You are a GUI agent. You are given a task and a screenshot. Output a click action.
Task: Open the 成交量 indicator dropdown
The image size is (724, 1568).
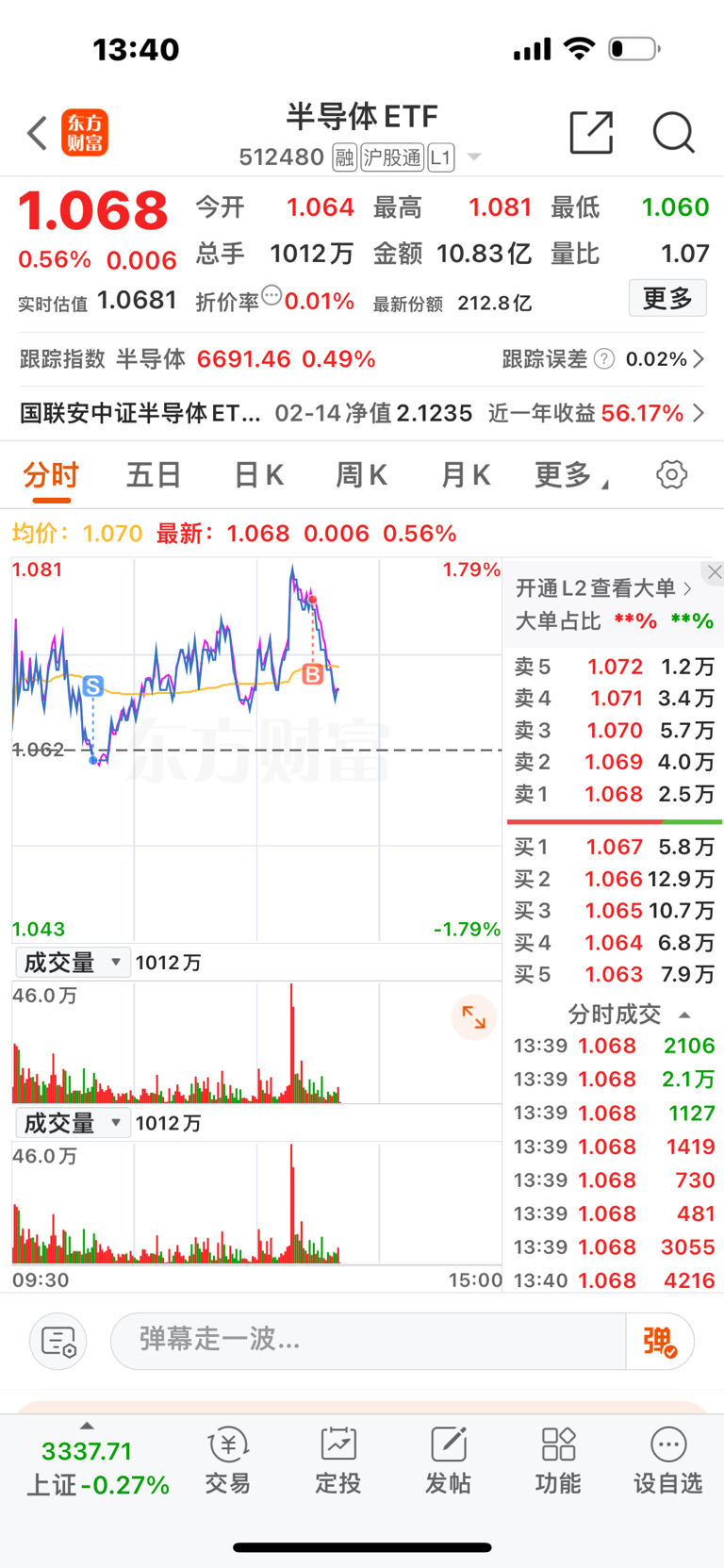point(72,964)
